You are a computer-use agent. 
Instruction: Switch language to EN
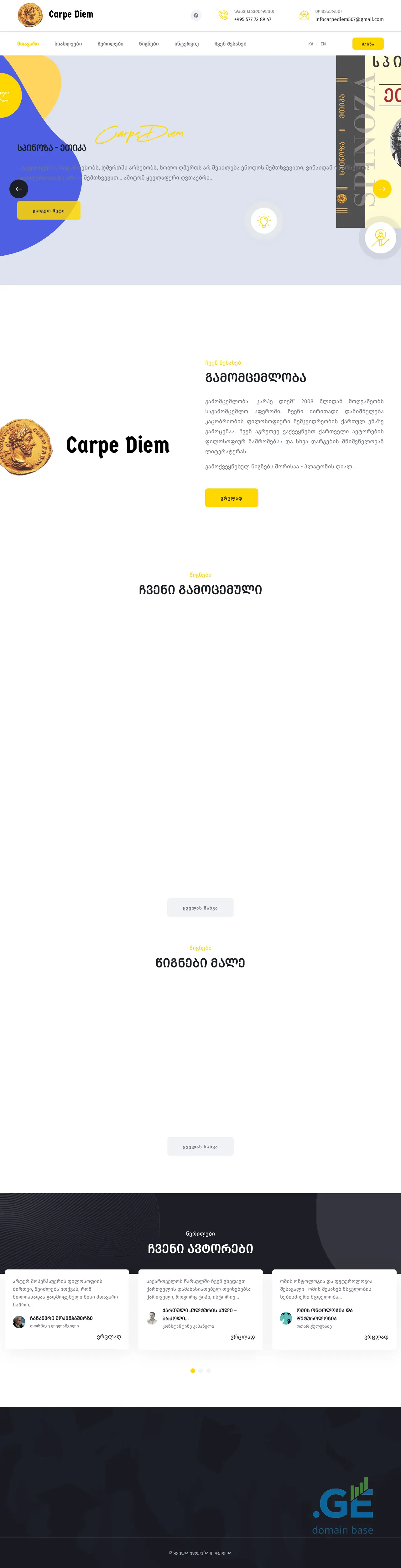coord(323,44)
